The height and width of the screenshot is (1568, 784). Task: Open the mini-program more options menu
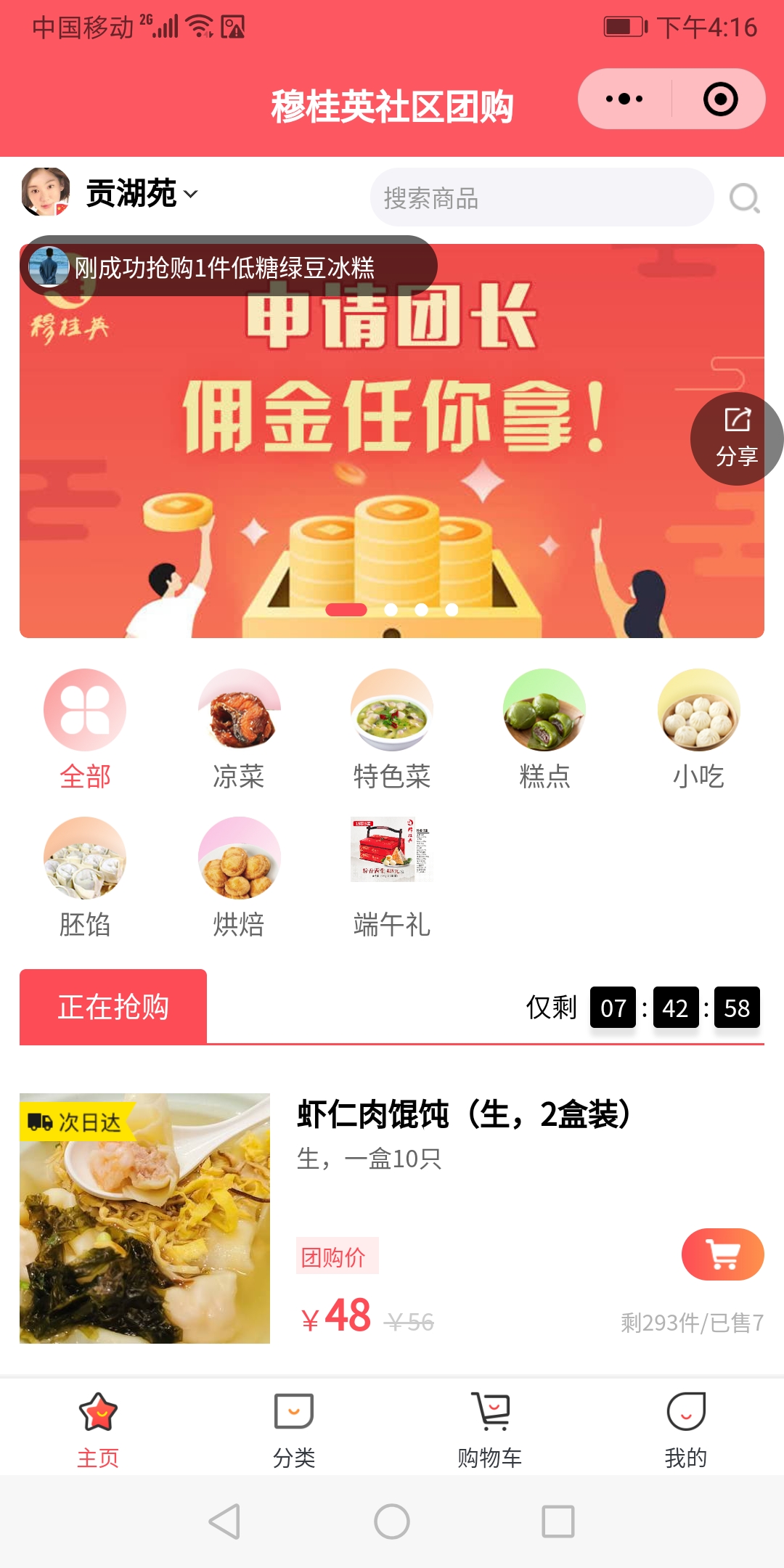[x=624, y=99]
